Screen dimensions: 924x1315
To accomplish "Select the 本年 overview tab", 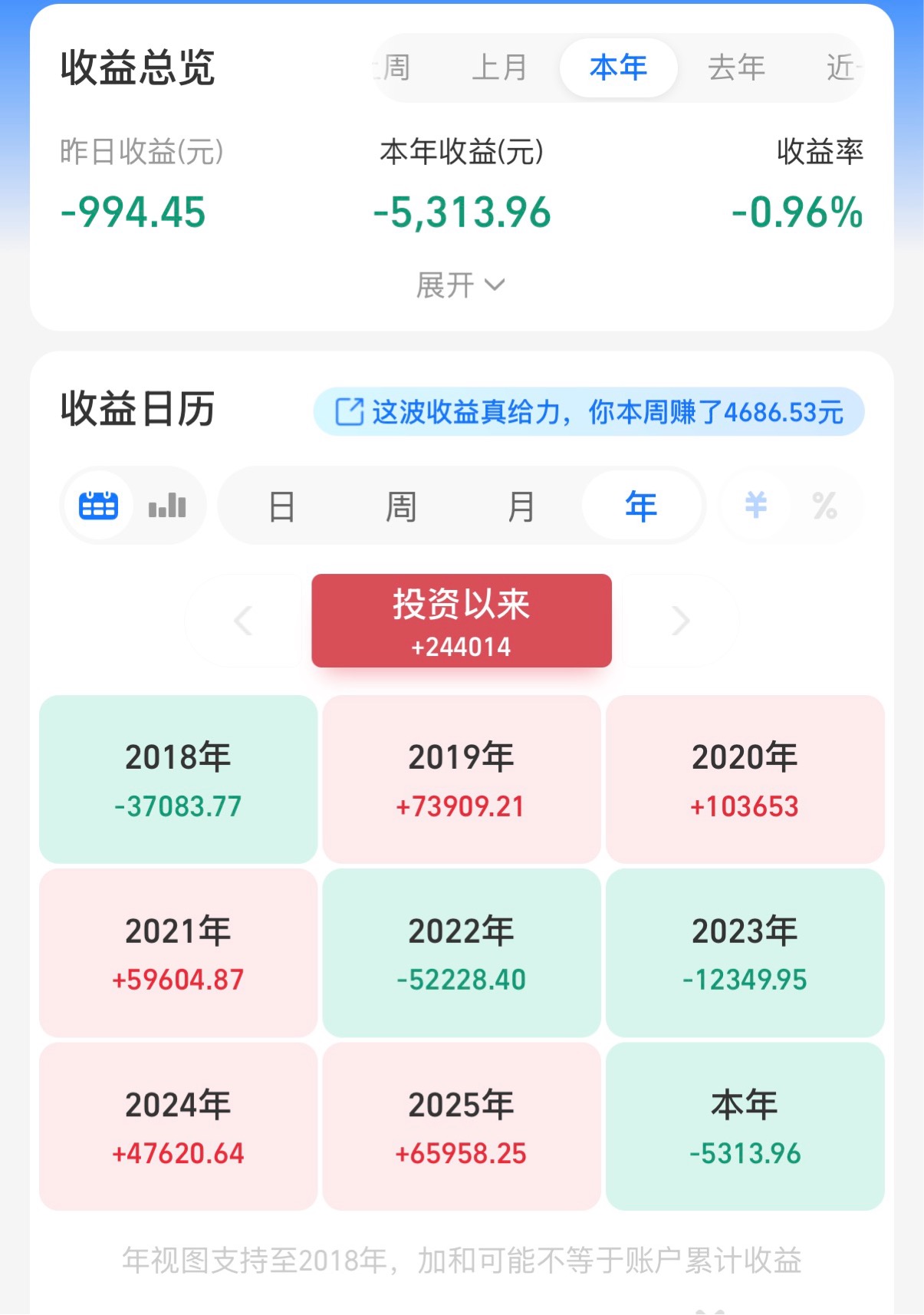I will pyautogui.click(x=618, y=68).
